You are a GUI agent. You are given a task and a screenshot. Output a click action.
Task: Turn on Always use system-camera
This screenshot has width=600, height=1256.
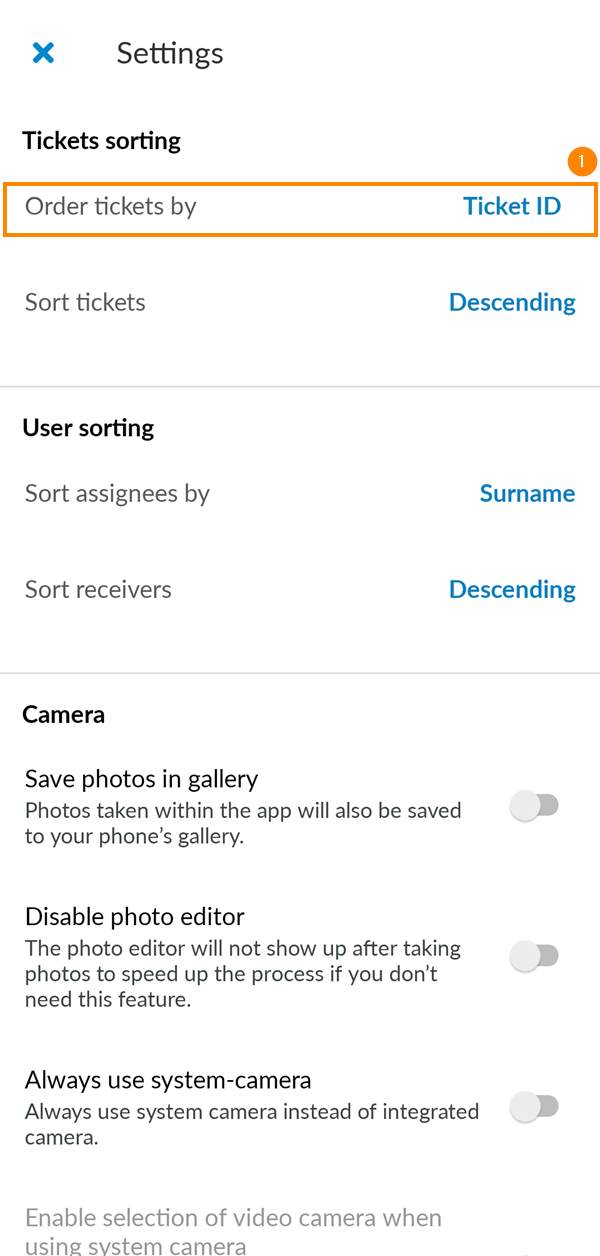pos(534,1107)
